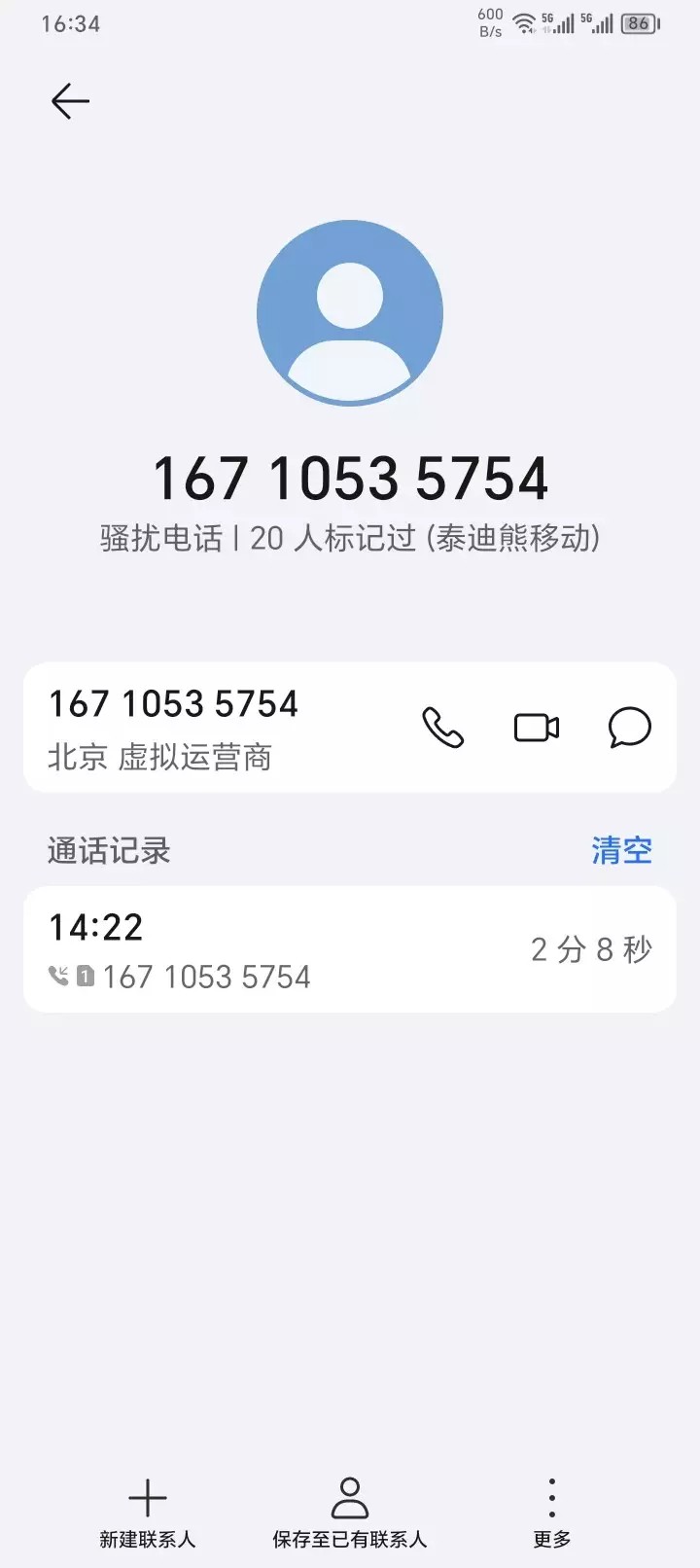Call 167 1053 5754 using the phone icon
Screen dimensions: 700x1568
pyautogui.click(x=443, y=728)
